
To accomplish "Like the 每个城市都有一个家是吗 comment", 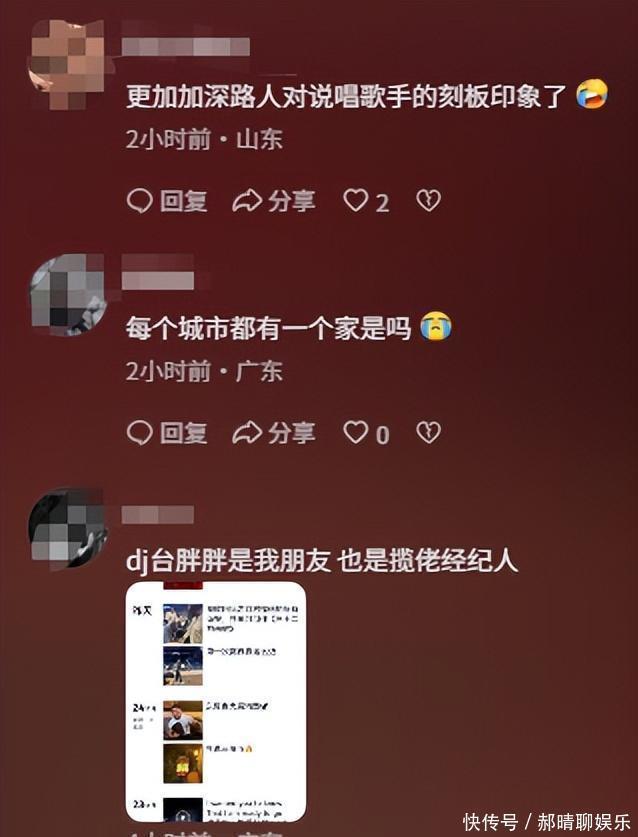I will 356,433.
